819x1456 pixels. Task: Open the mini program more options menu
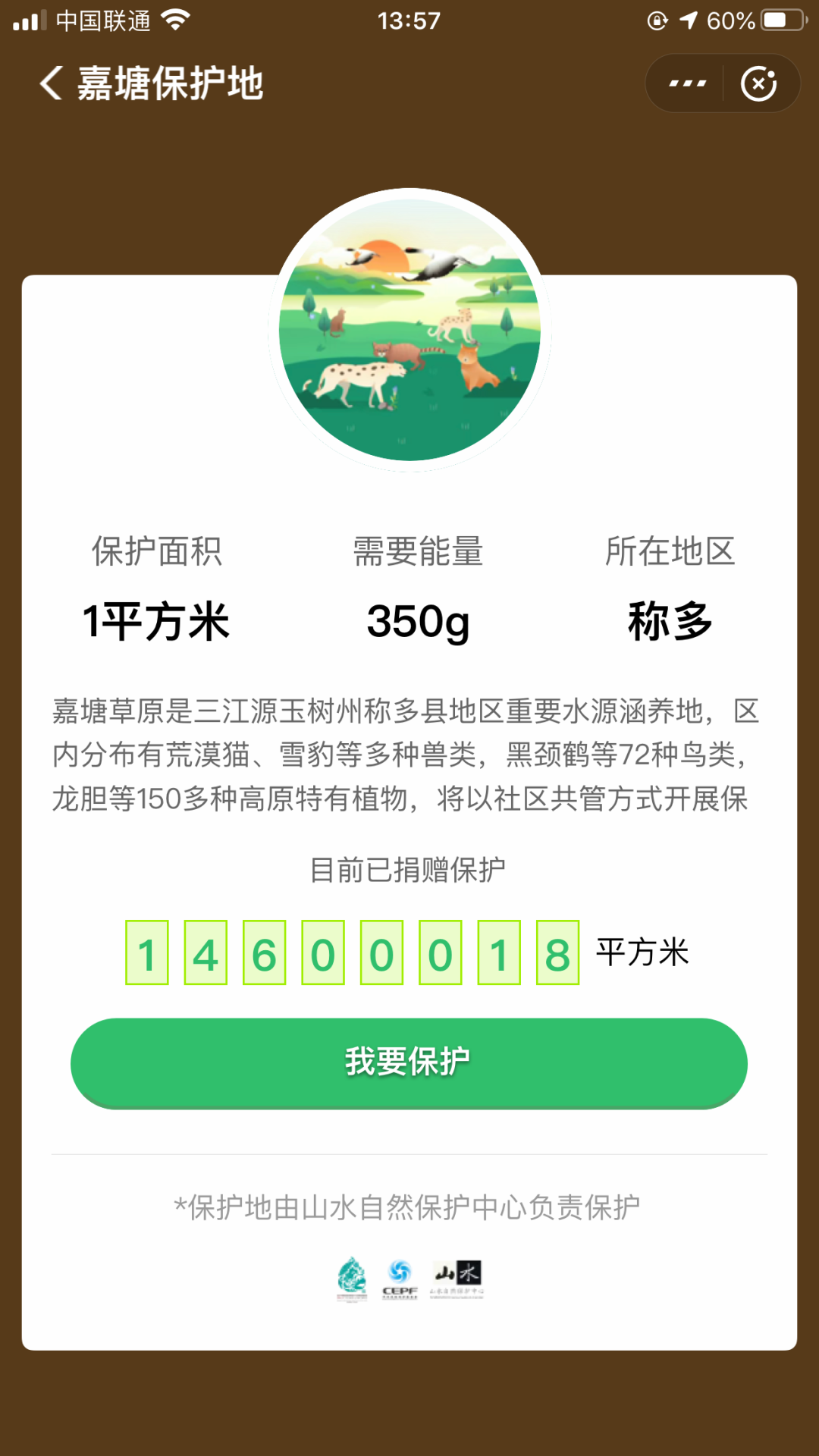687,83
